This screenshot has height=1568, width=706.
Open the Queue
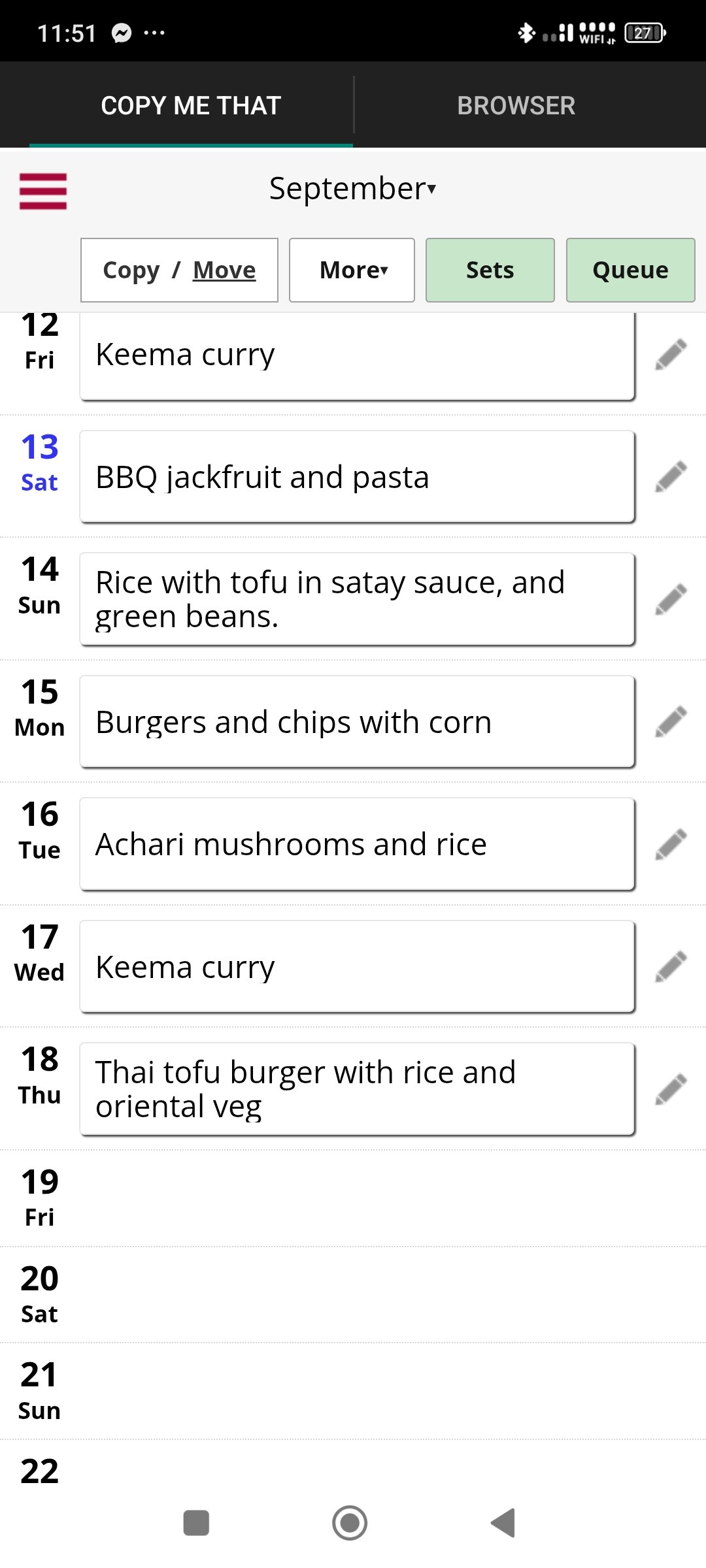[630, 270]
